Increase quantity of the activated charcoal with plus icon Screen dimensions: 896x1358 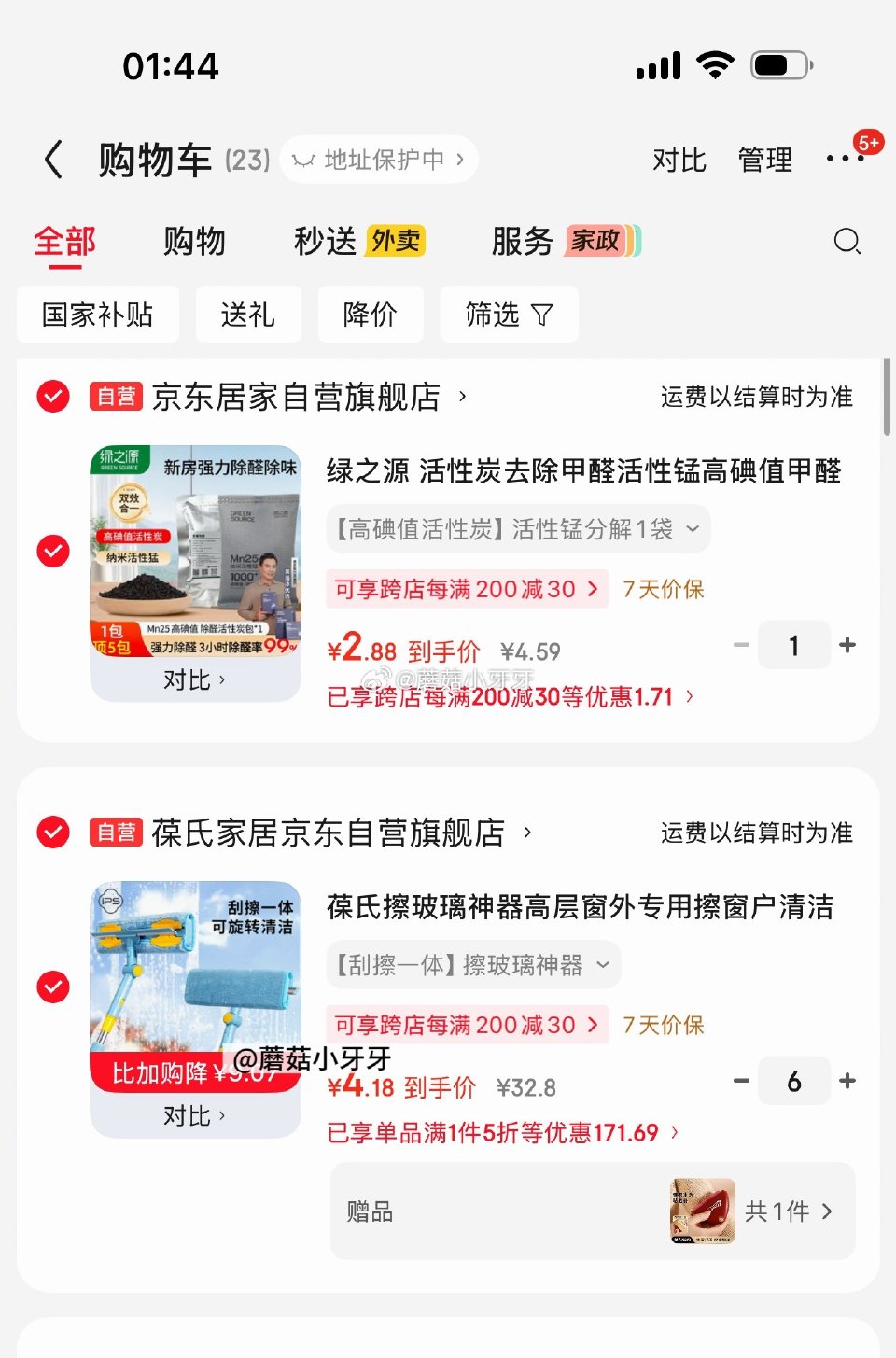(847, 645)
